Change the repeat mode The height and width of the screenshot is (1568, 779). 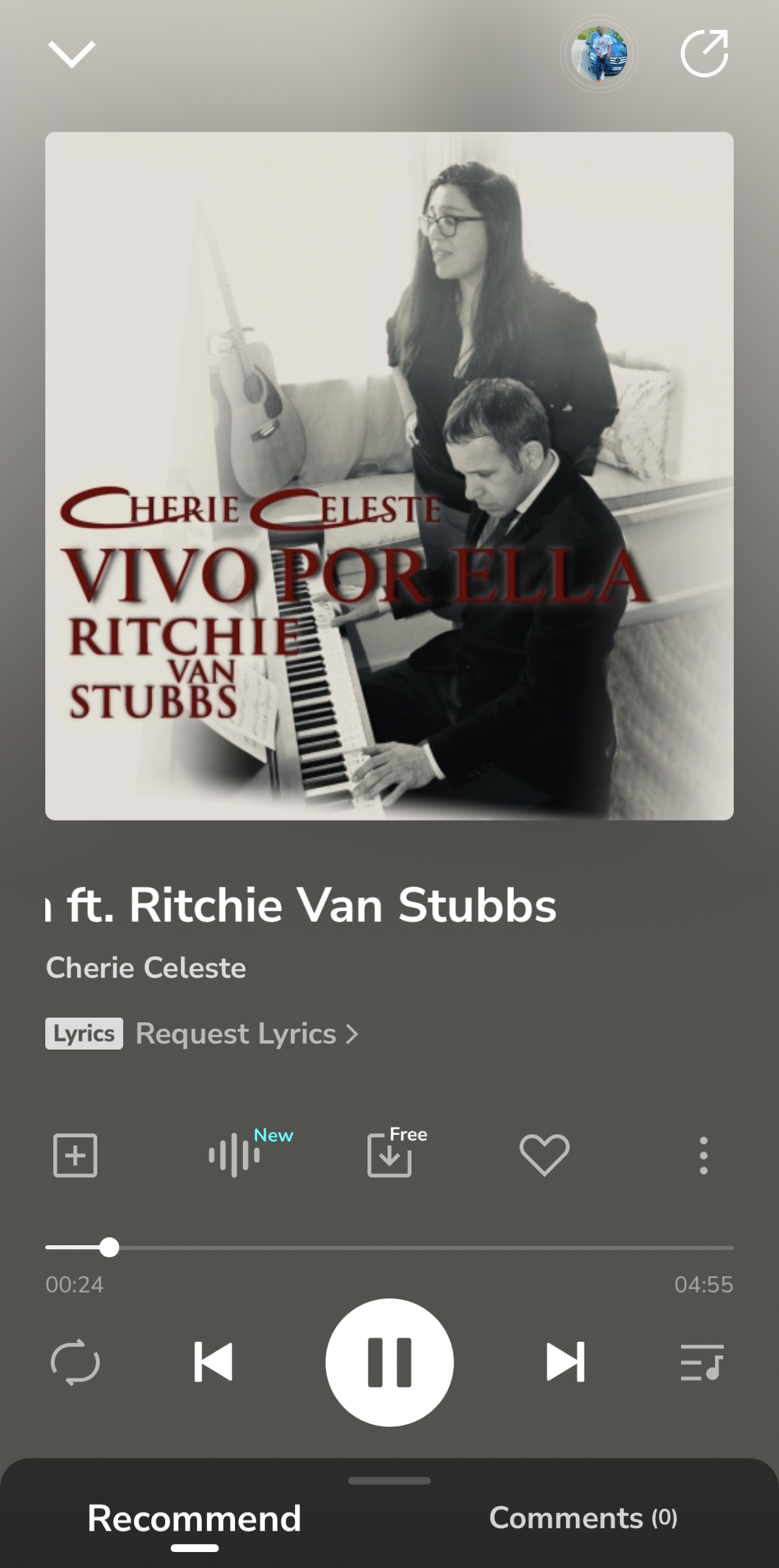(75, 1362)
